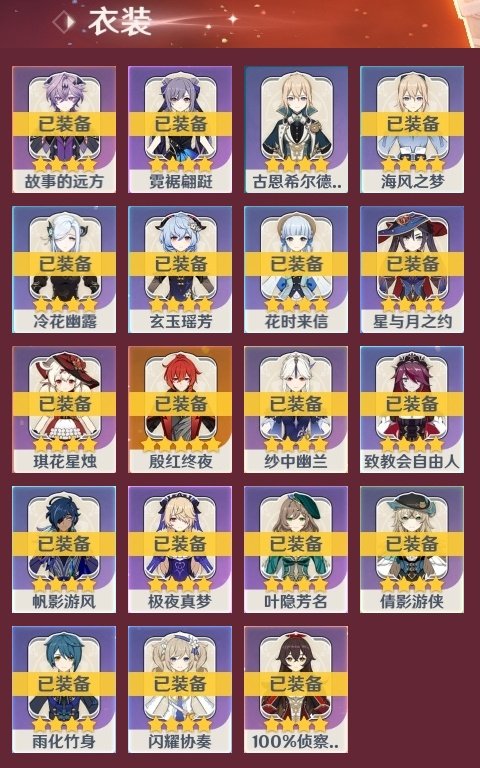Viewport: 480px width, 768px height.
Task: View the 帆影游风 outfit
Action: click(x=64, y=550)
